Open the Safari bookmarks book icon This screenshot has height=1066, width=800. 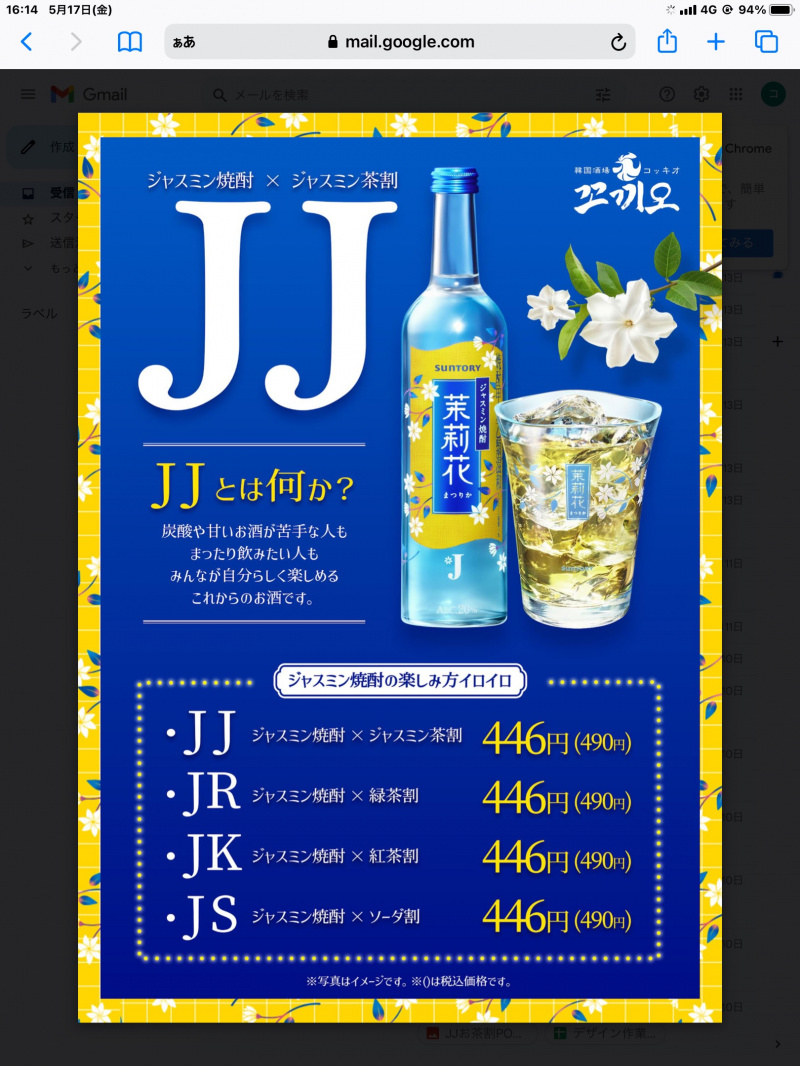pyautogui.click(x=130, y=42)
